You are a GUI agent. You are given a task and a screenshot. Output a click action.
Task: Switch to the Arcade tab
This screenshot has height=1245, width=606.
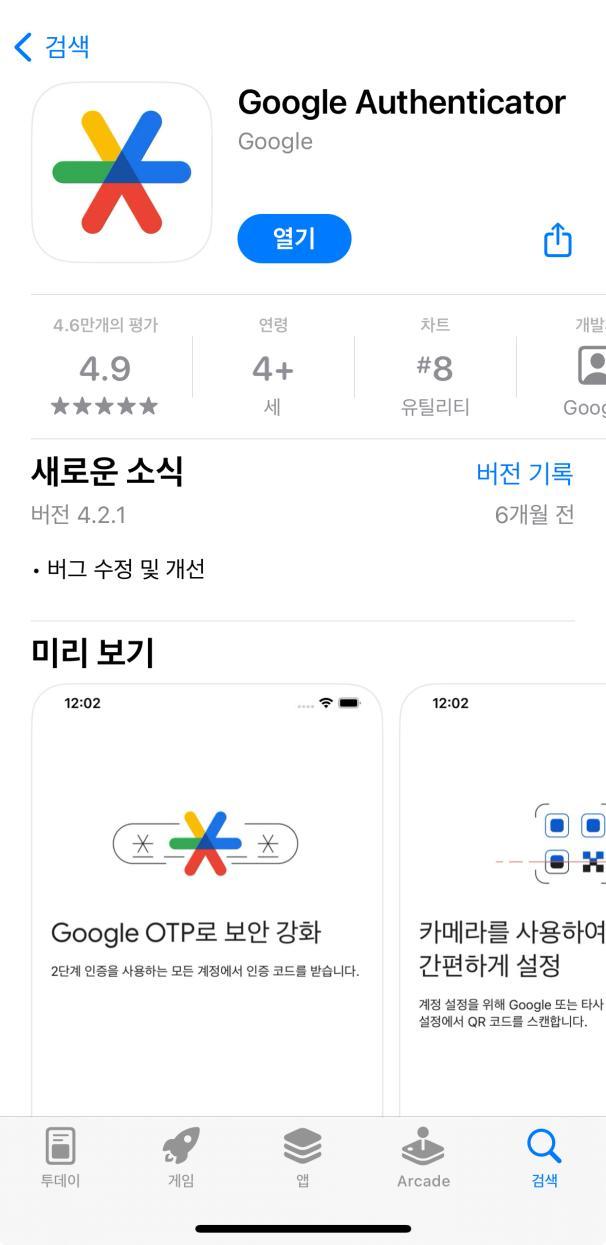(x=423, y=1158)
